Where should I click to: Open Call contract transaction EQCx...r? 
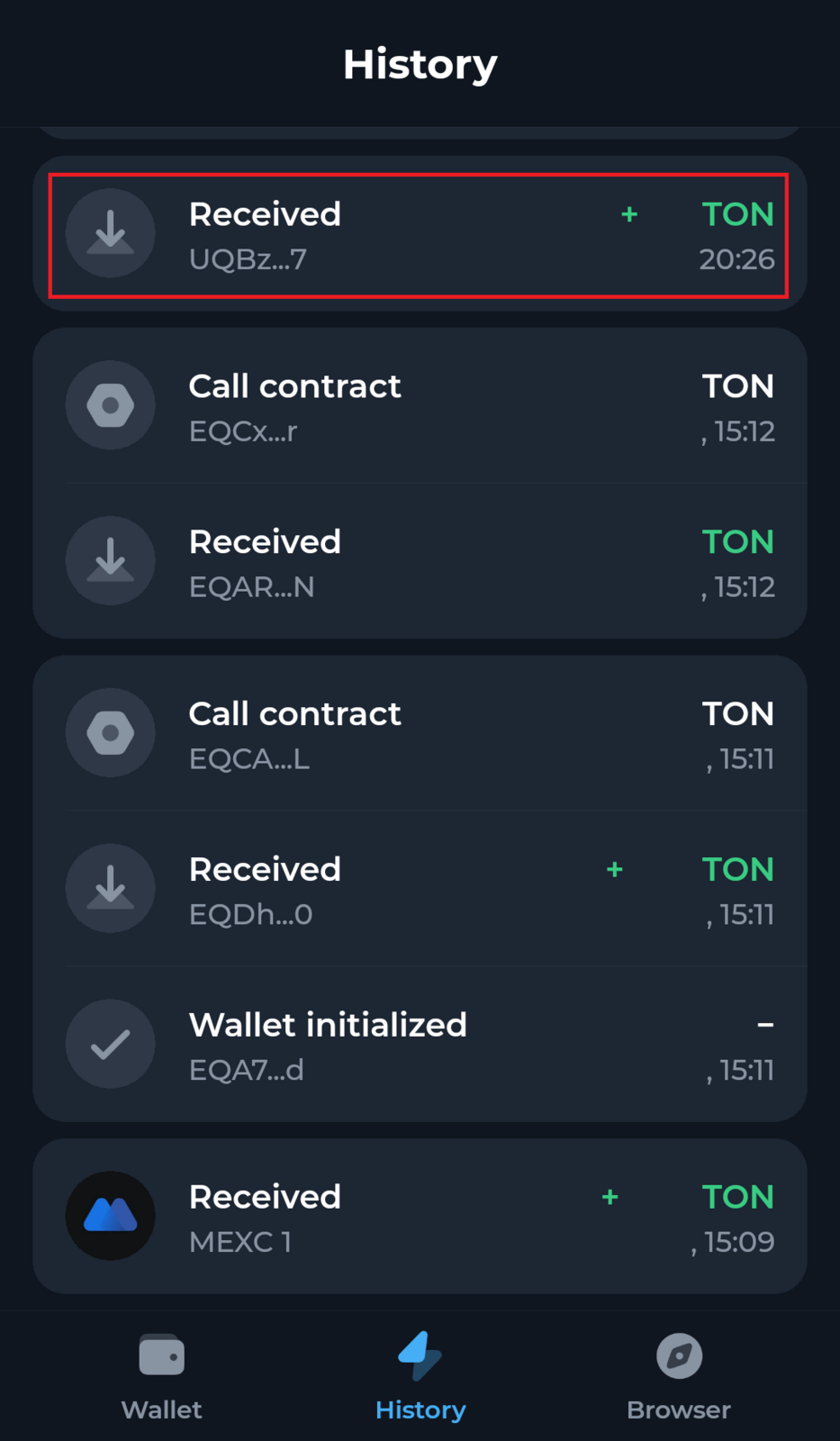pos(419,406)
